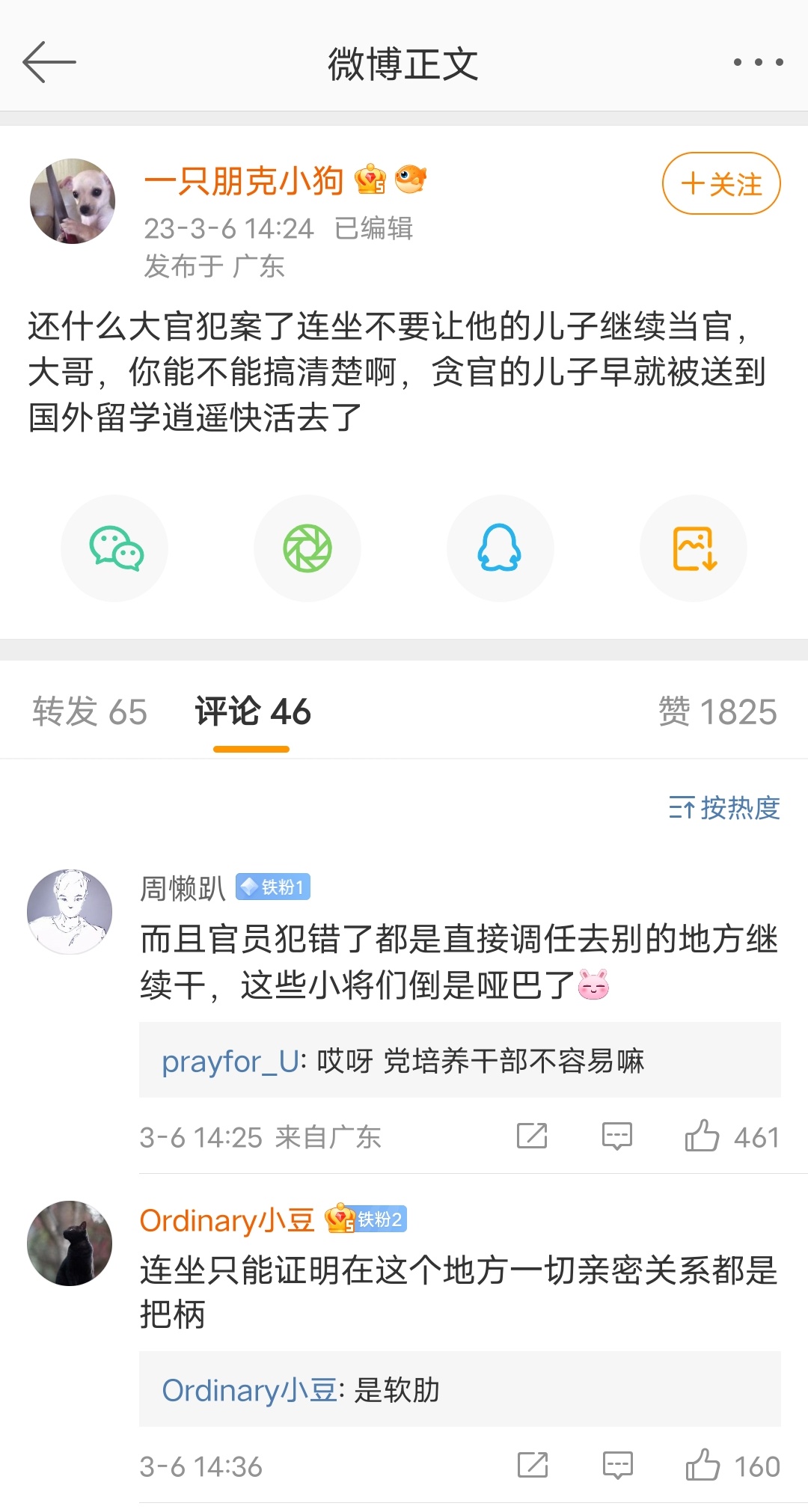Go back using the top-left arrow

[49, 62]
